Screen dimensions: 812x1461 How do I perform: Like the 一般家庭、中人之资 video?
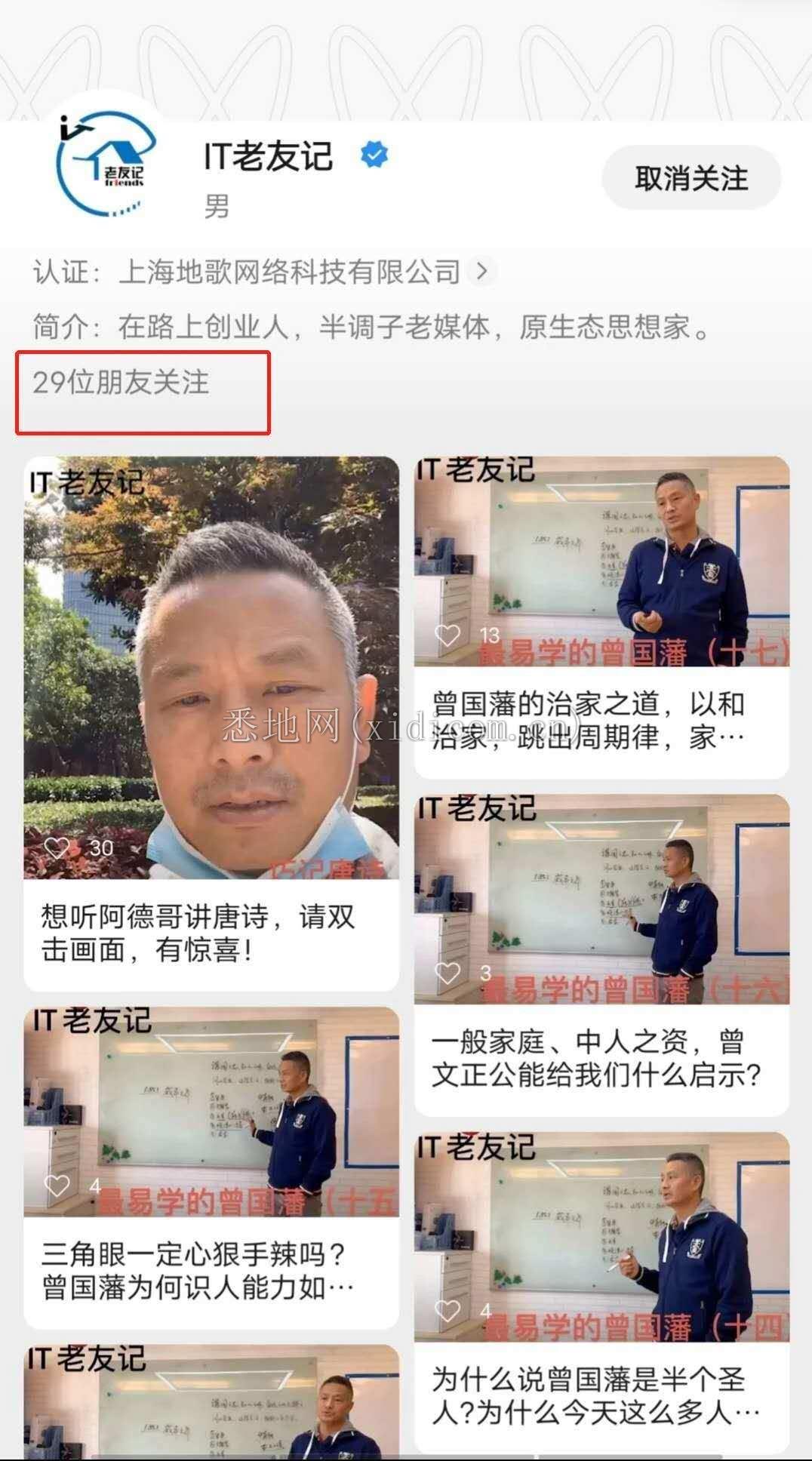click(x=448, y=973)
